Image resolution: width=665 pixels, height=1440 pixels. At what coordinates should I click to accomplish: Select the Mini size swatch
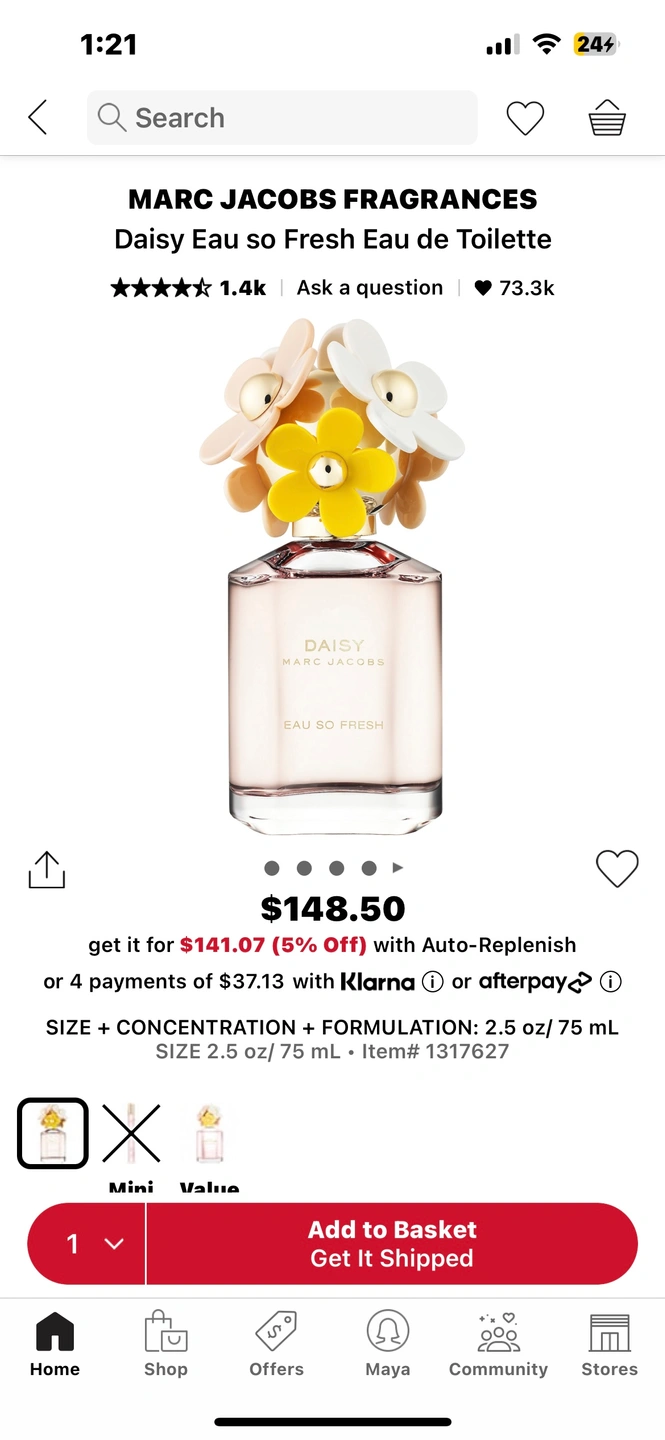[131, 1134]
